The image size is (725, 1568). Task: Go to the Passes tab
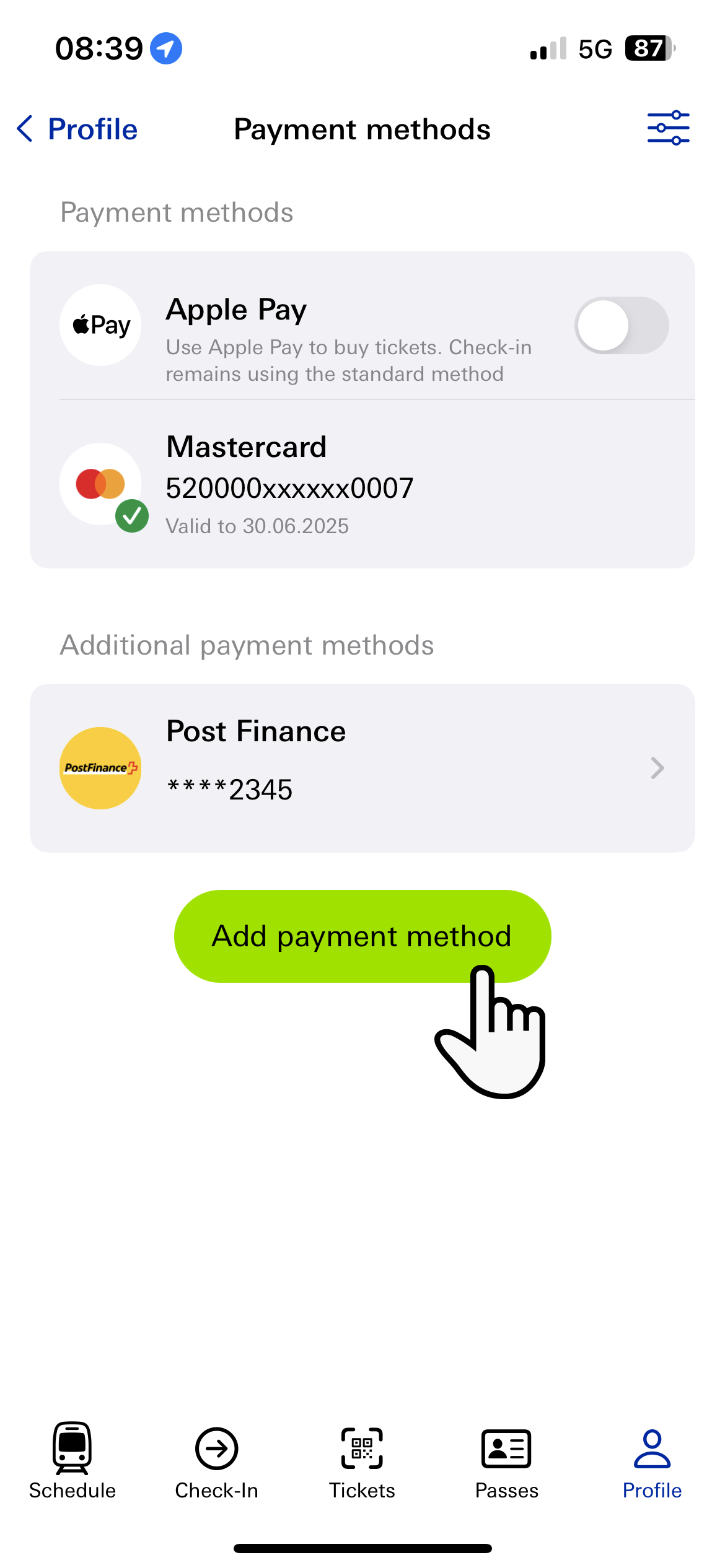point(506,1461)
